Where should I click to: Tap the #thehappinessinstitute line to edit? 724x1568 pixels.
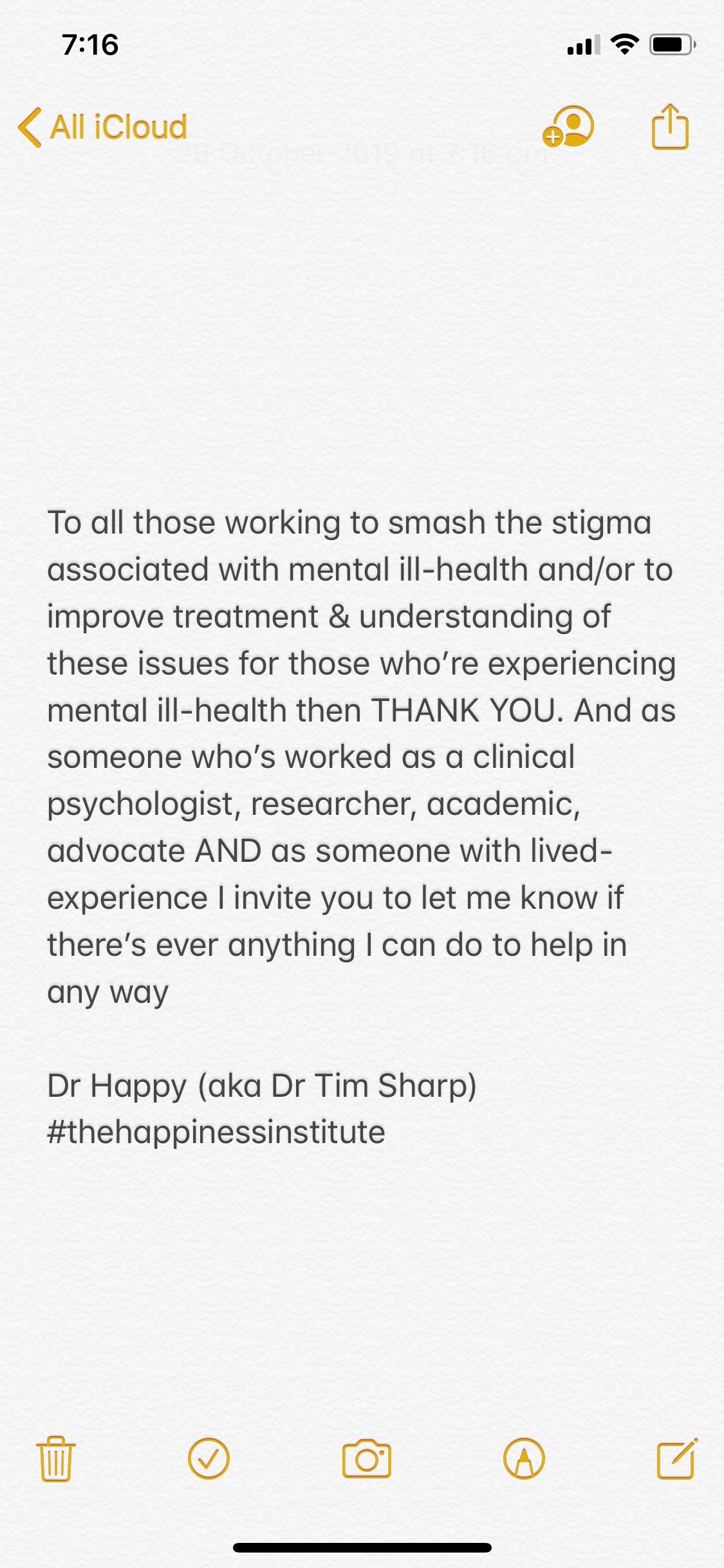click(x=216, y=1132)
